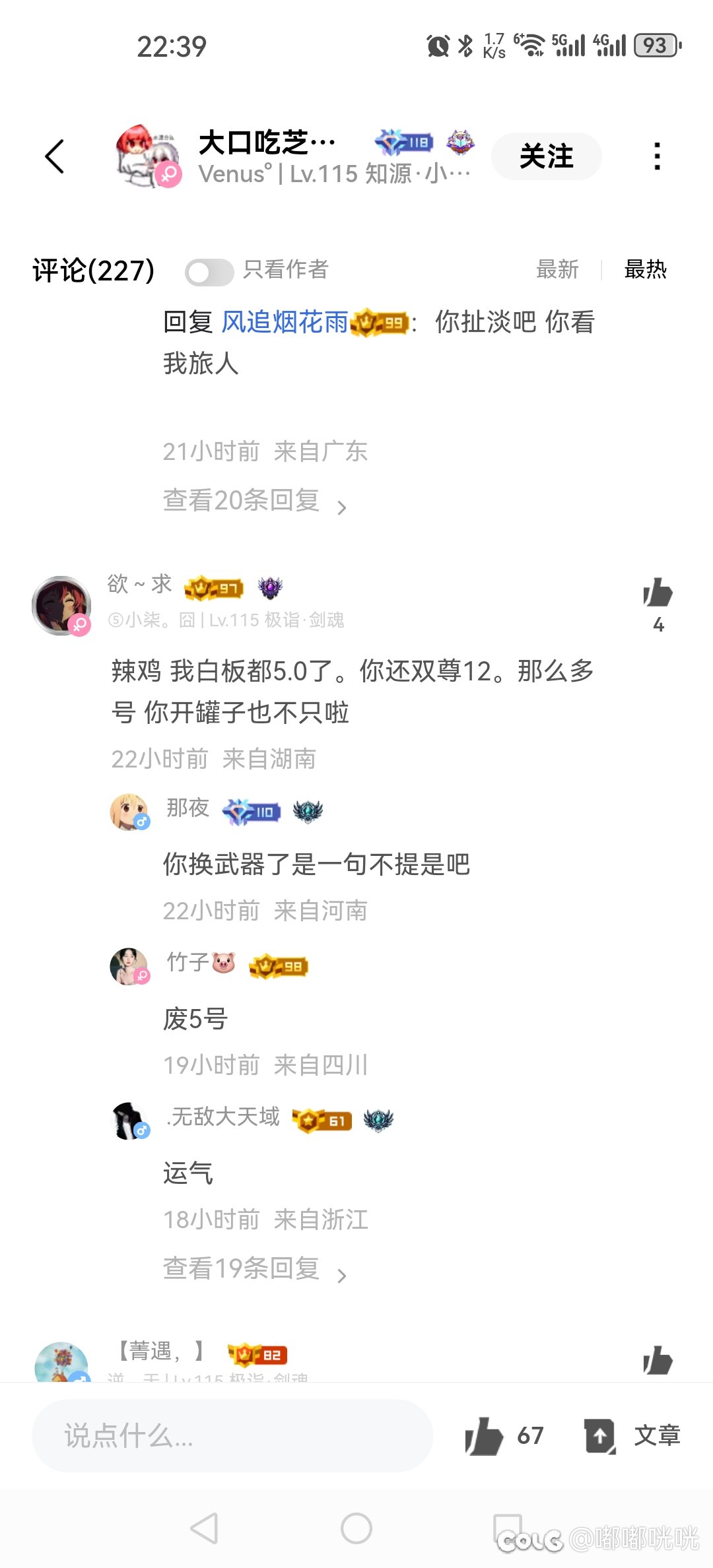Switch comment sorting to 最新
713x1568 pixels.
pyautogui.click(x=557, y=269)
